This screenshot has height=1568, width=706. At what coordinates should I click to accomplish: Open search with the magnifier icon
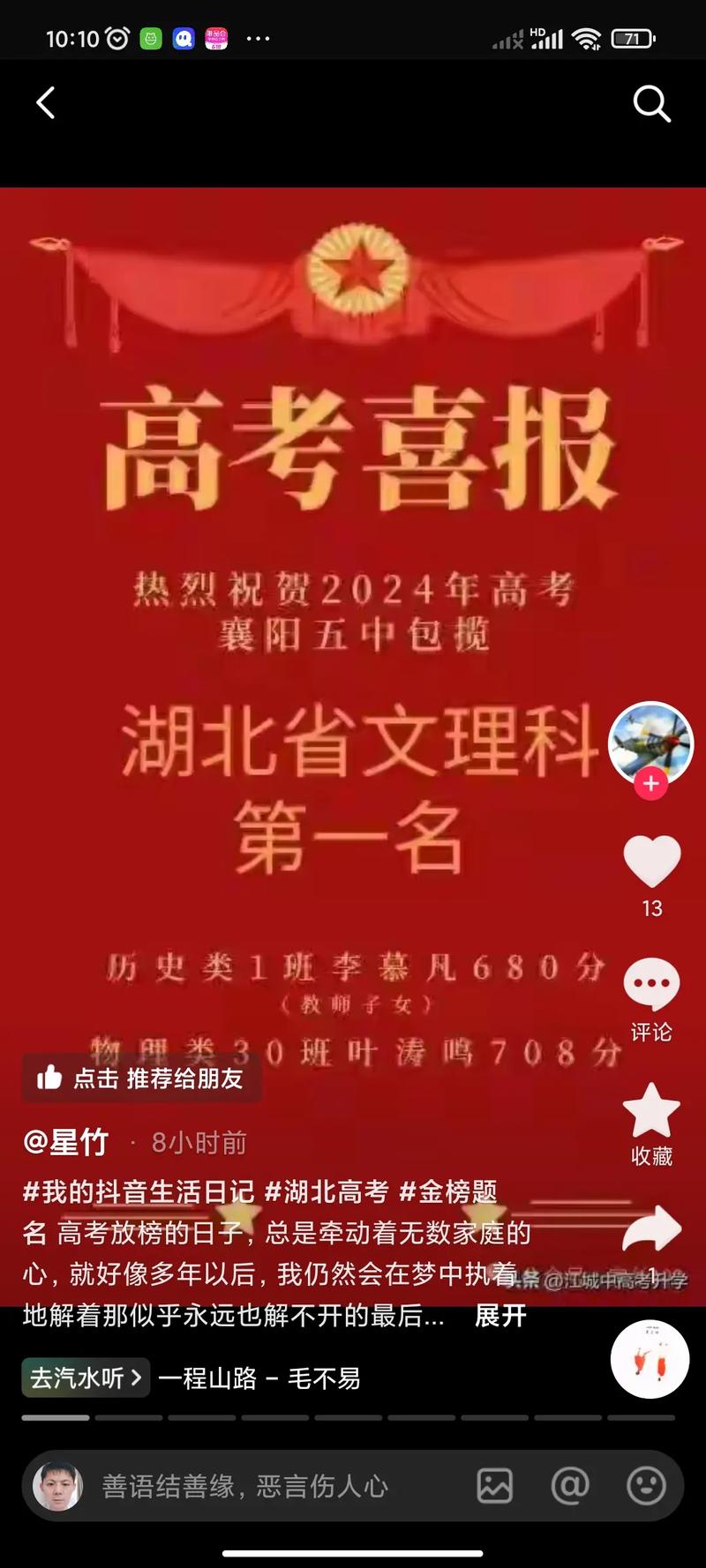652,104
